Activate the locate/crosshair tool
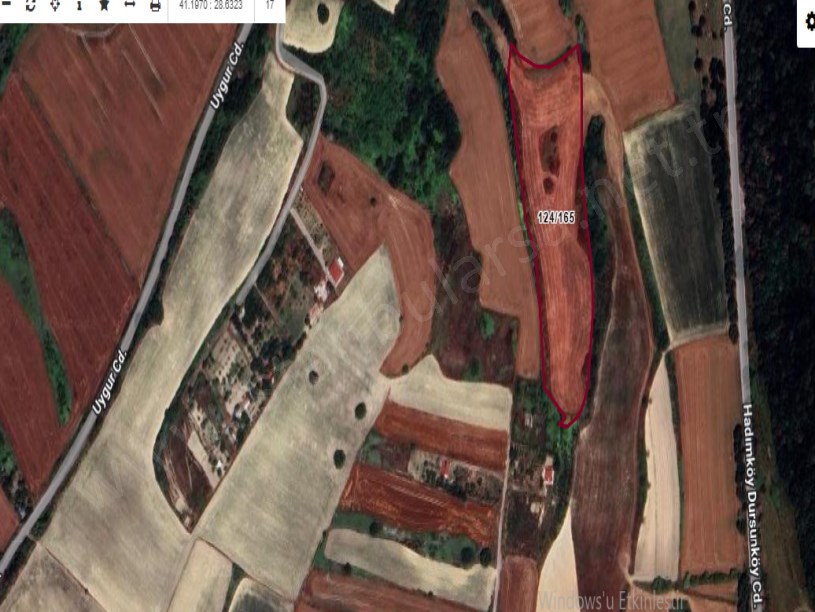The width and height of the screenshot is (815, 612). coord(55,5)
